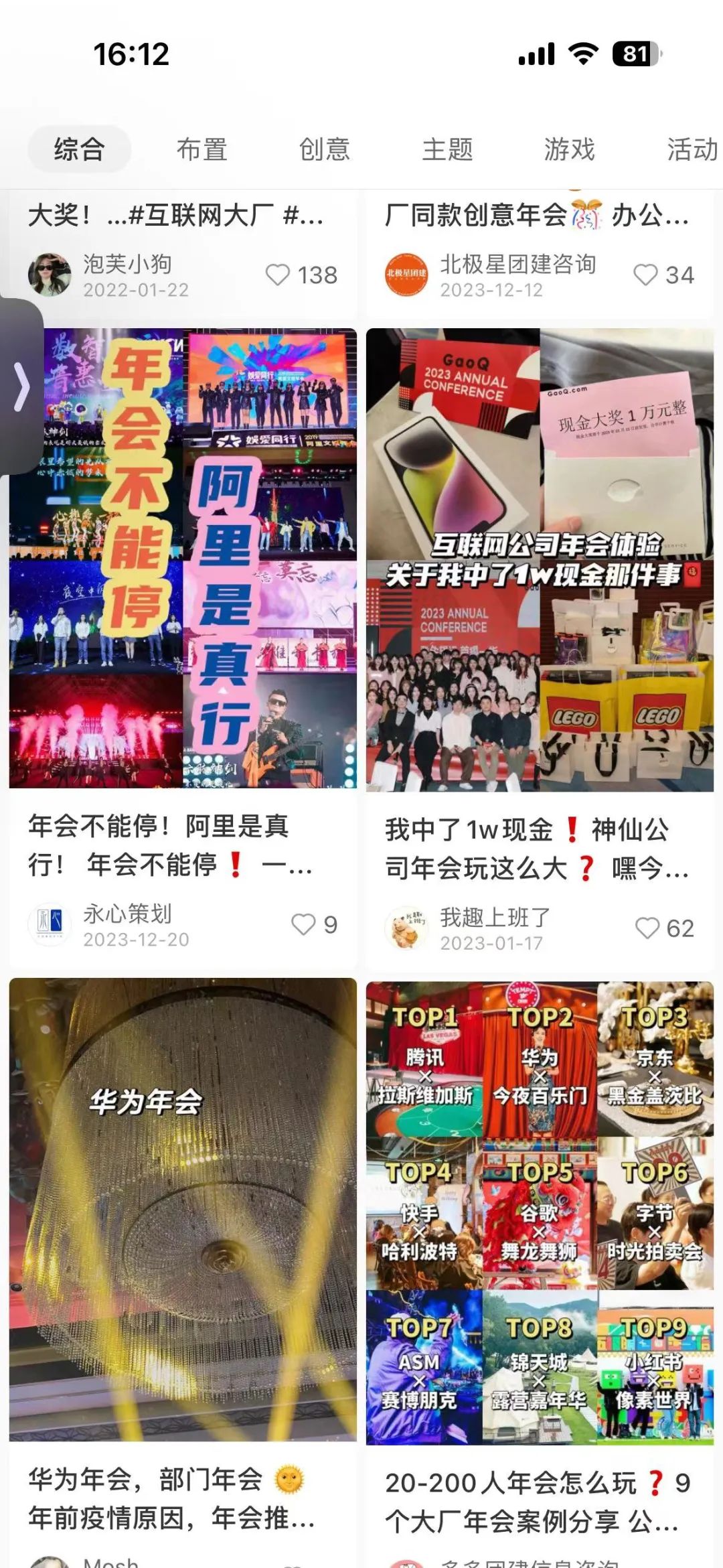View 北极星团建咨询's profile
This screenshot has height=1568, width=723.
[406, 275]
